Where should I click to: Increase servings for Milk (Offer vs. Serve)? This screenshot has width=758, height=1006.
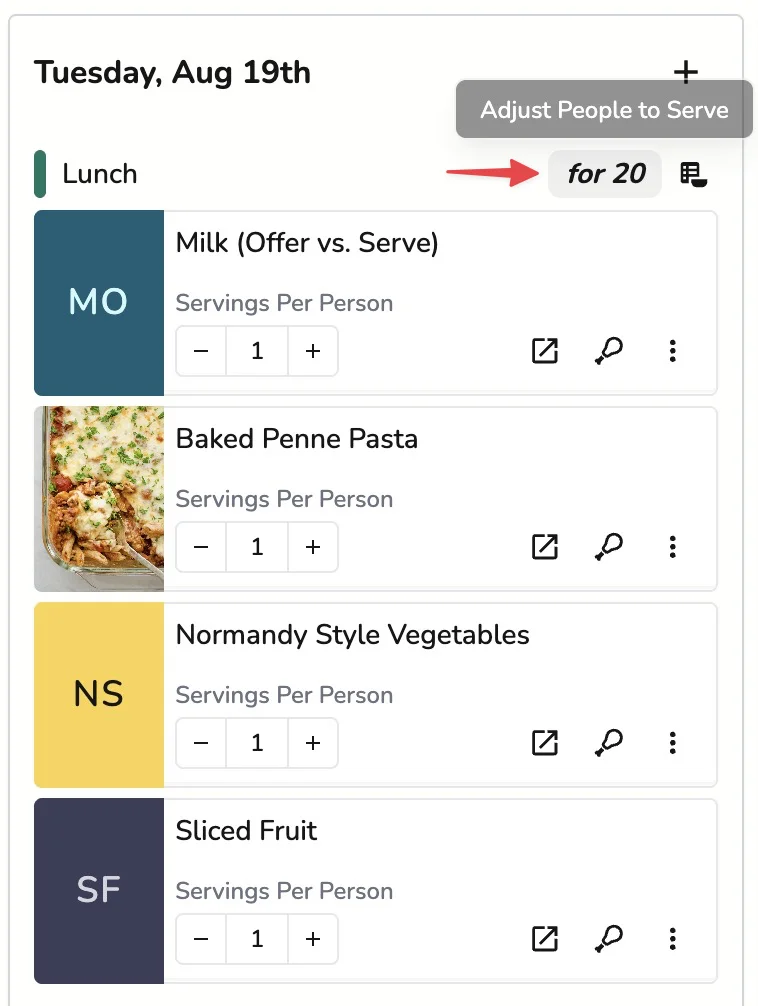tap(313, 351)
